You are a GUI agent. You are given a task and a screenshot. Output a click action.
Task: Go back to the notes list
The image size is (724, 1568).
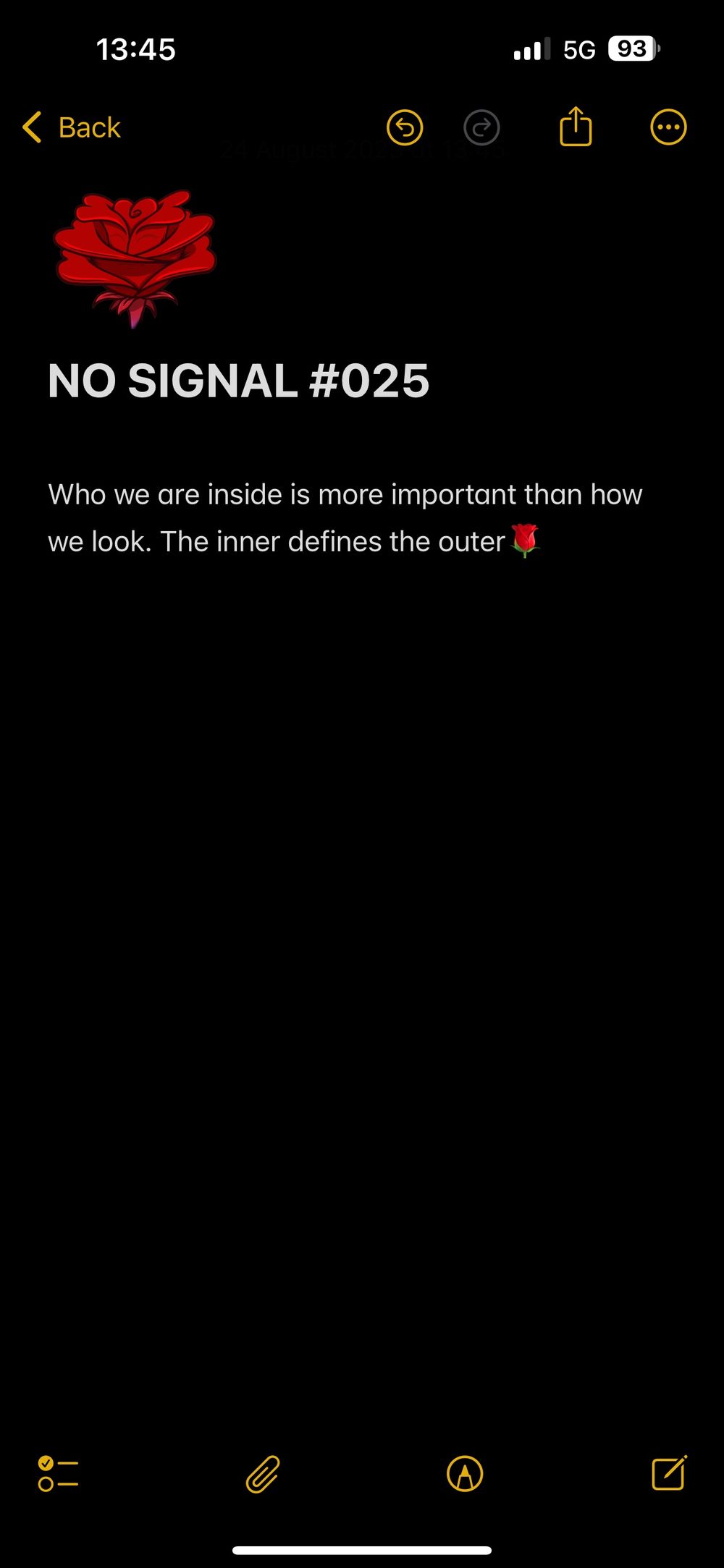[x=71, y=128]
